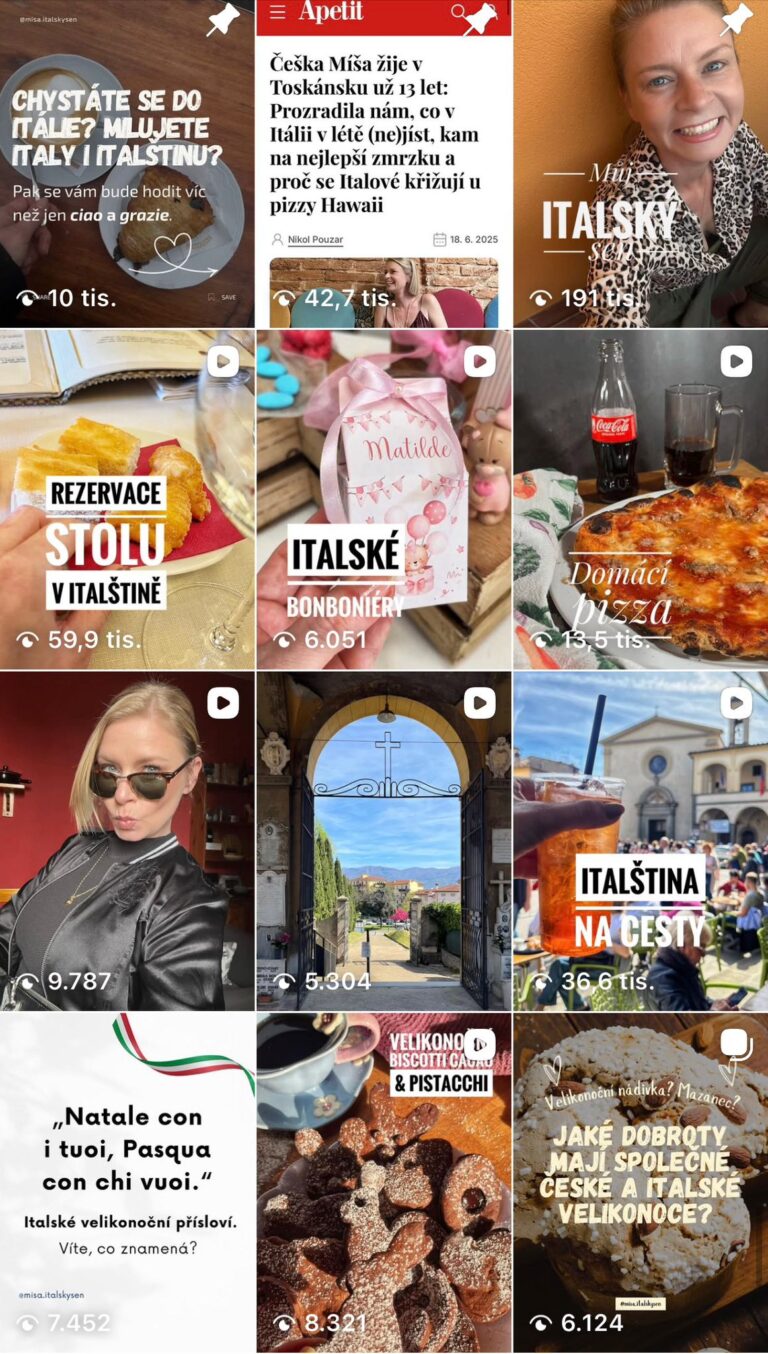The image size is (768, 1354).
Task: Play the 'Rezervace stolu v italštině' reel
Action: (x=127, y=500)
